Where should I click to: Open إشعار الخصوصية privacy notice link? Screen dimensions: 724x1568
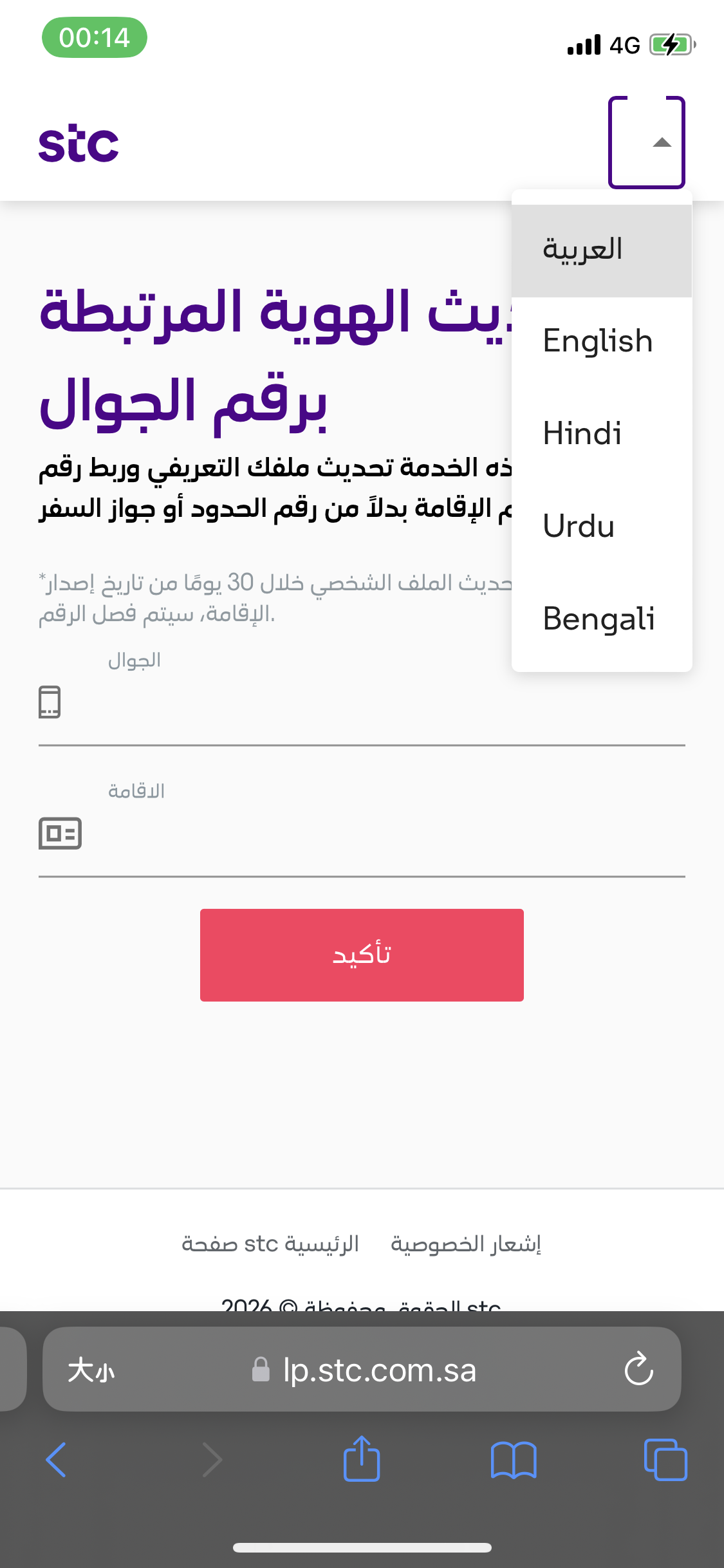[x=466, y=1244]
